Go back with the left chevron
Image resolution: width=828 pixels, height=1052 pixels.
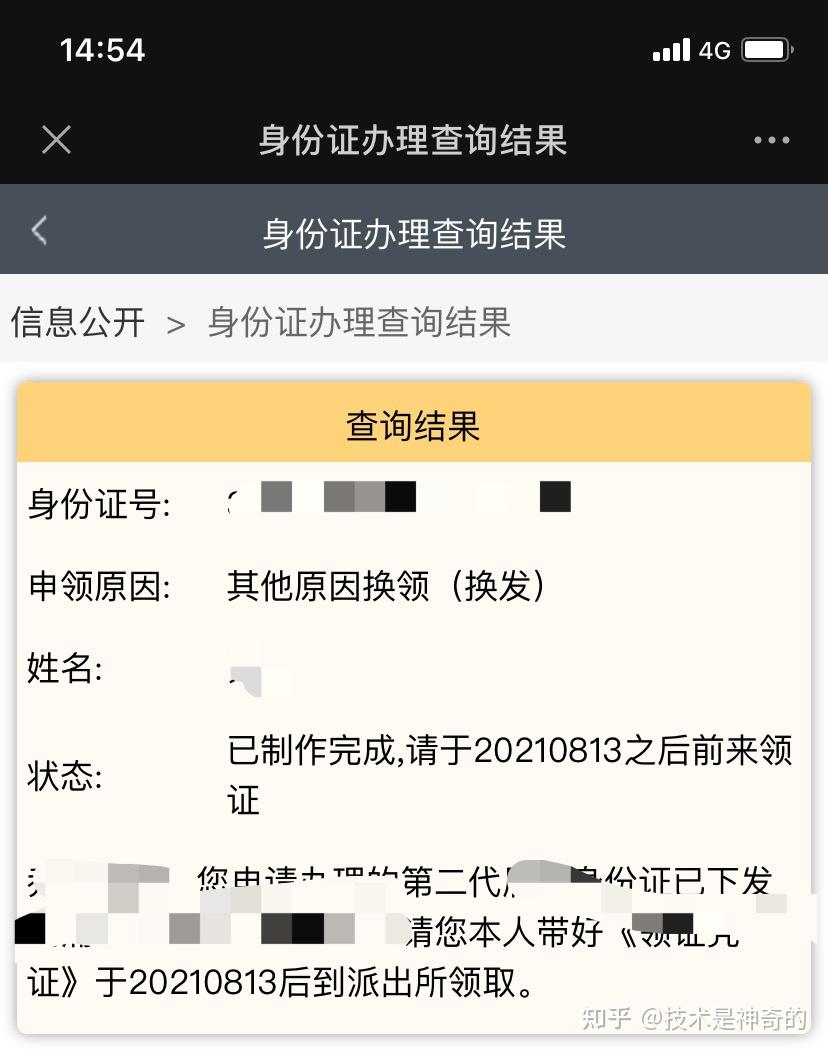39,231
